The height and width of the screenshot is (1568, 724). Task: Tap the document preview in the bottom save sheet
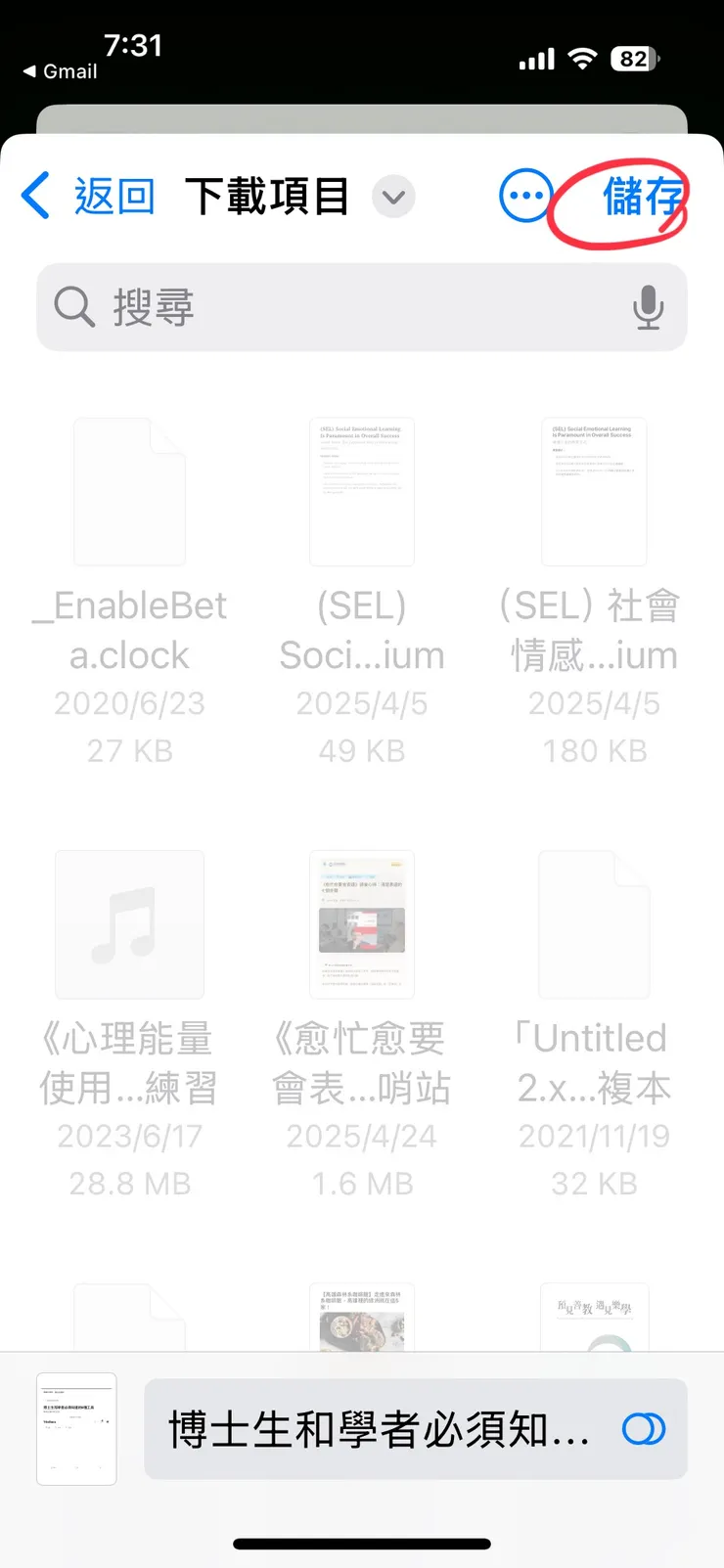tap(76, 1428)
